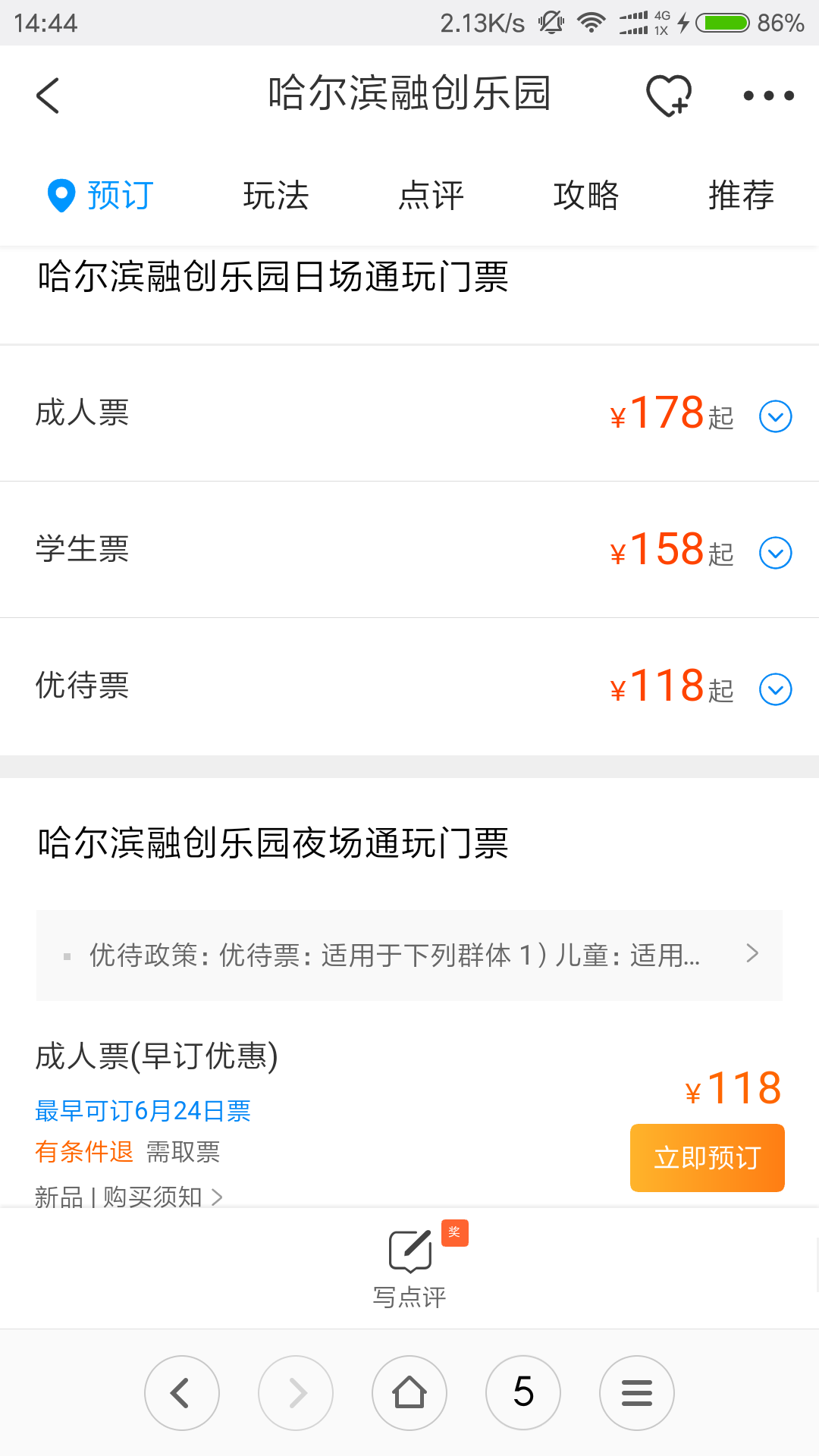Viewport: 819px width, 1456px height.
Task: Switch to the 点评 tab
Action: (x=431, y=196)
